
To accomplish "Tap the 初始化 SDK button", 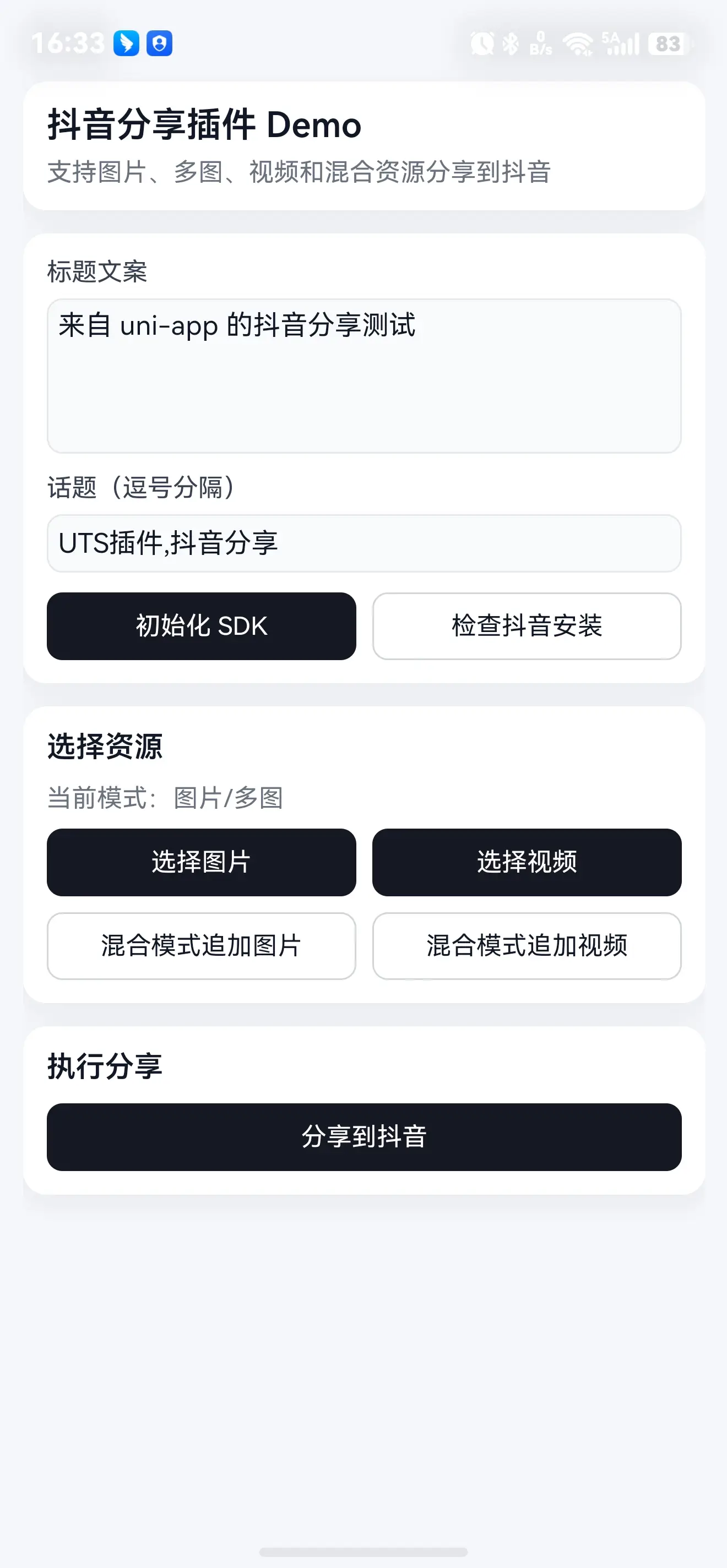I will coord(202,626).
